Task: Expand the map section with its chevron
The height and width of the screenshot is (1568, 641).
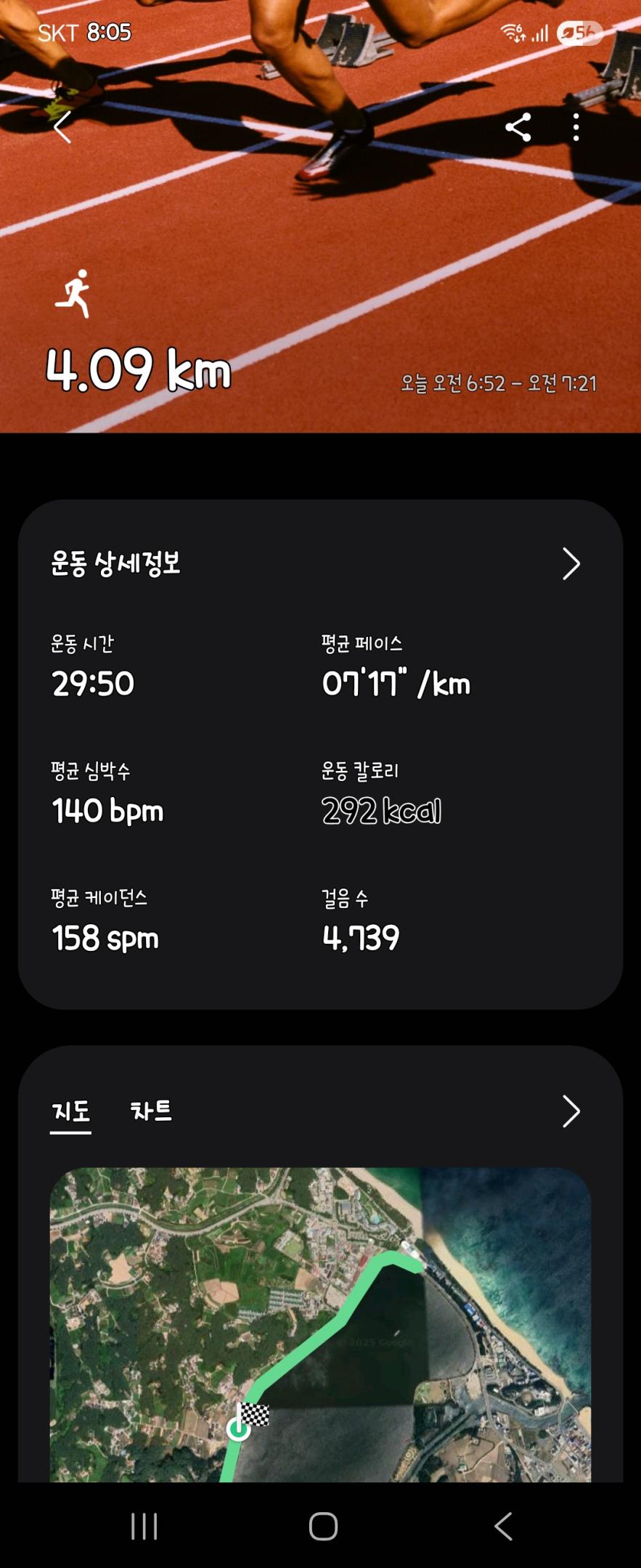Action: click(x=571, y=1111)
